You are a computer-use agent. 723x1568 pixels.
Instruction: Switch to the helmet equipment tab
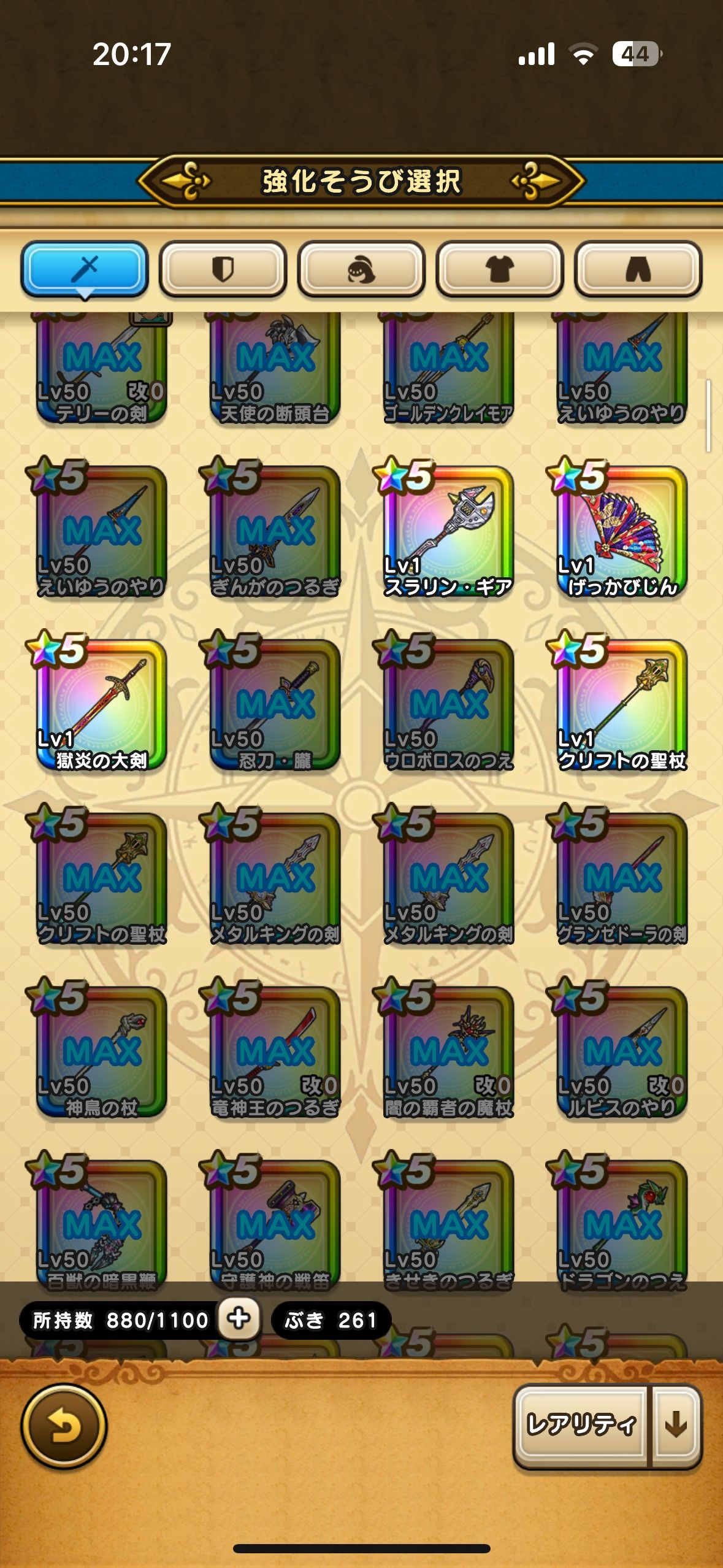(361, 269)
